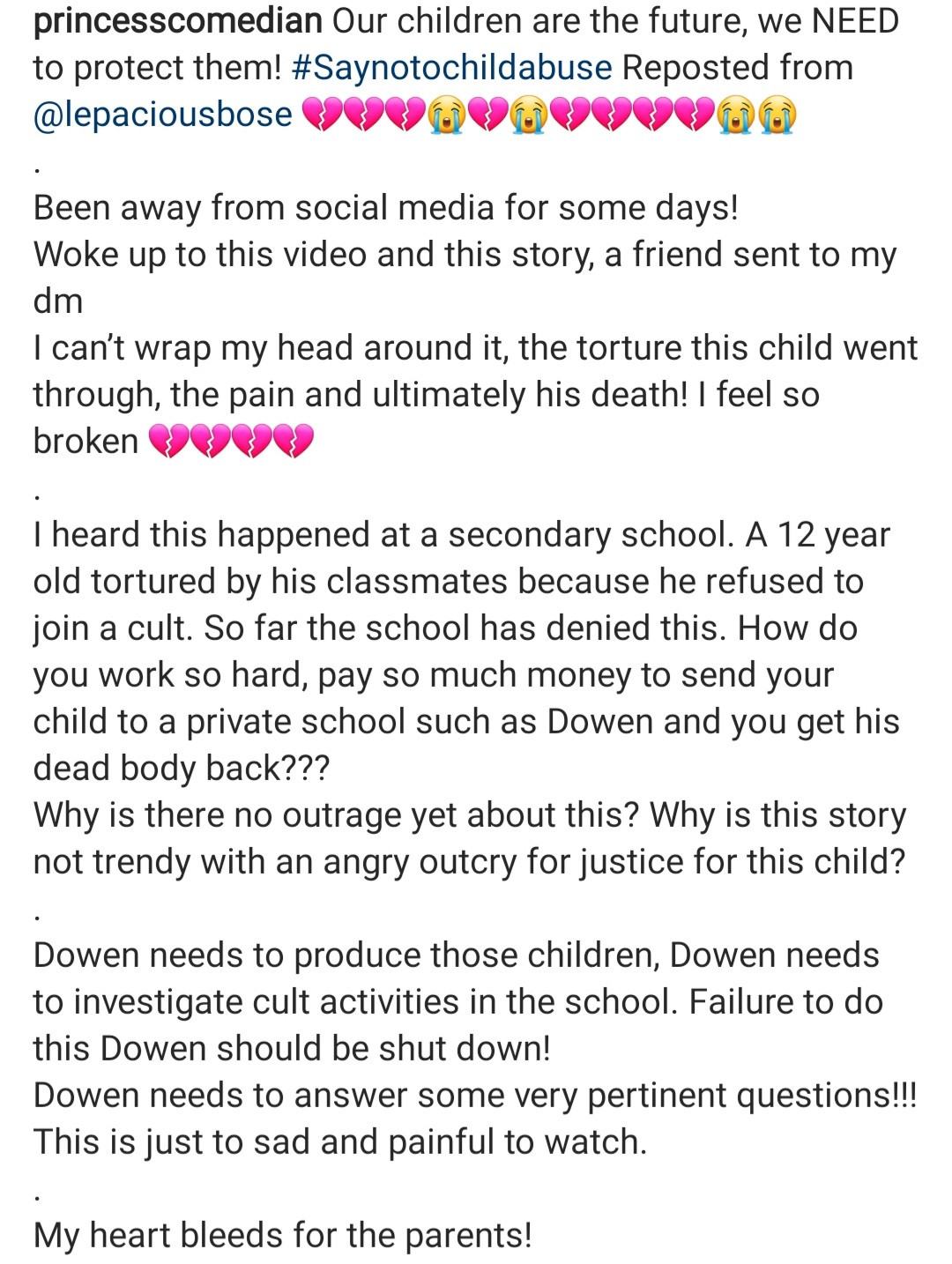Open the princesscomedian profile
The height and width of the screenshot is (1264, 952).
(177, 20)
